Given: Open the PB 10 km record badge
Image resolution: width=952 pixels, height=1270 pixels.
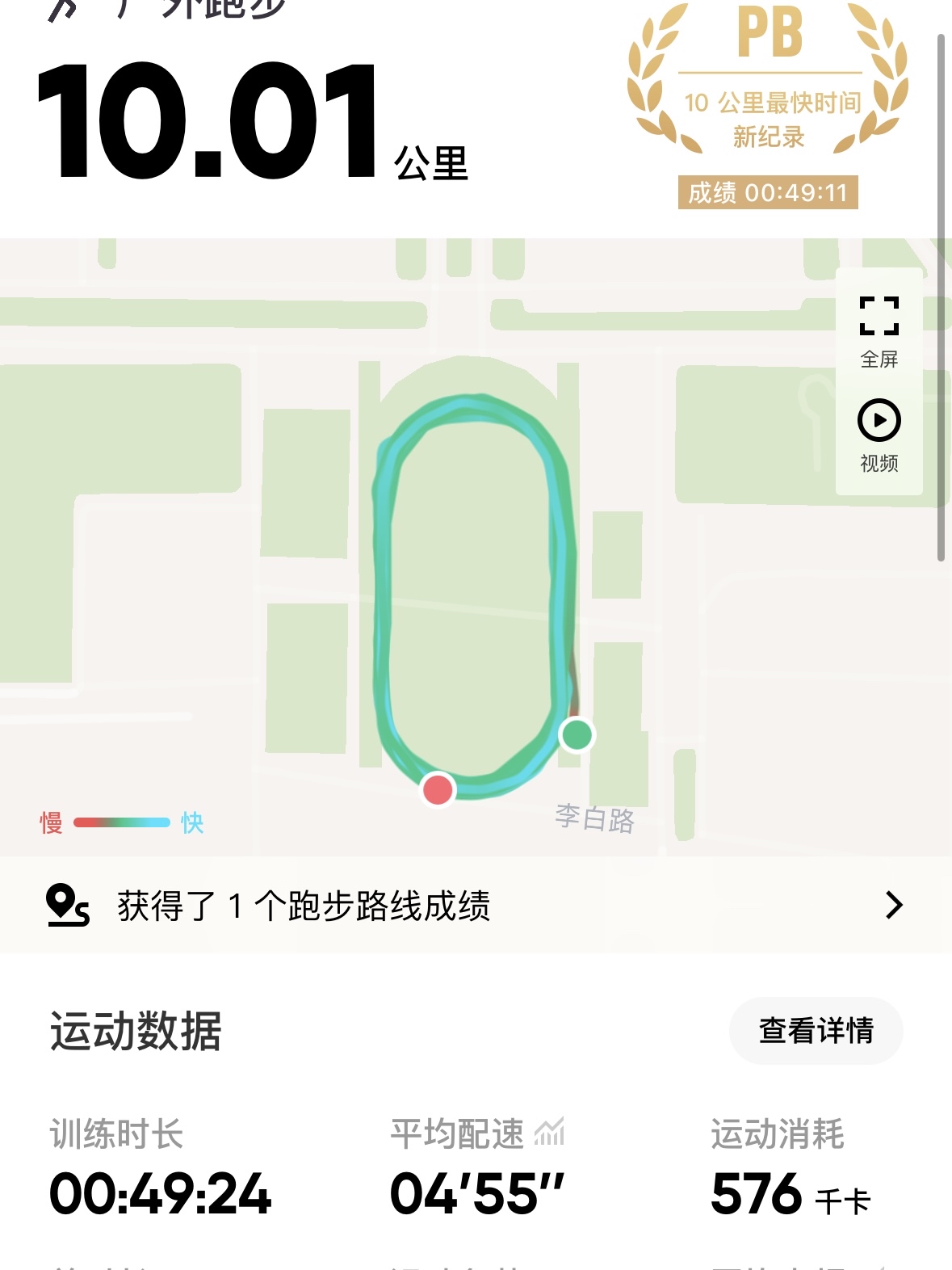Looking at the screenshot, I should pos(768,105).
